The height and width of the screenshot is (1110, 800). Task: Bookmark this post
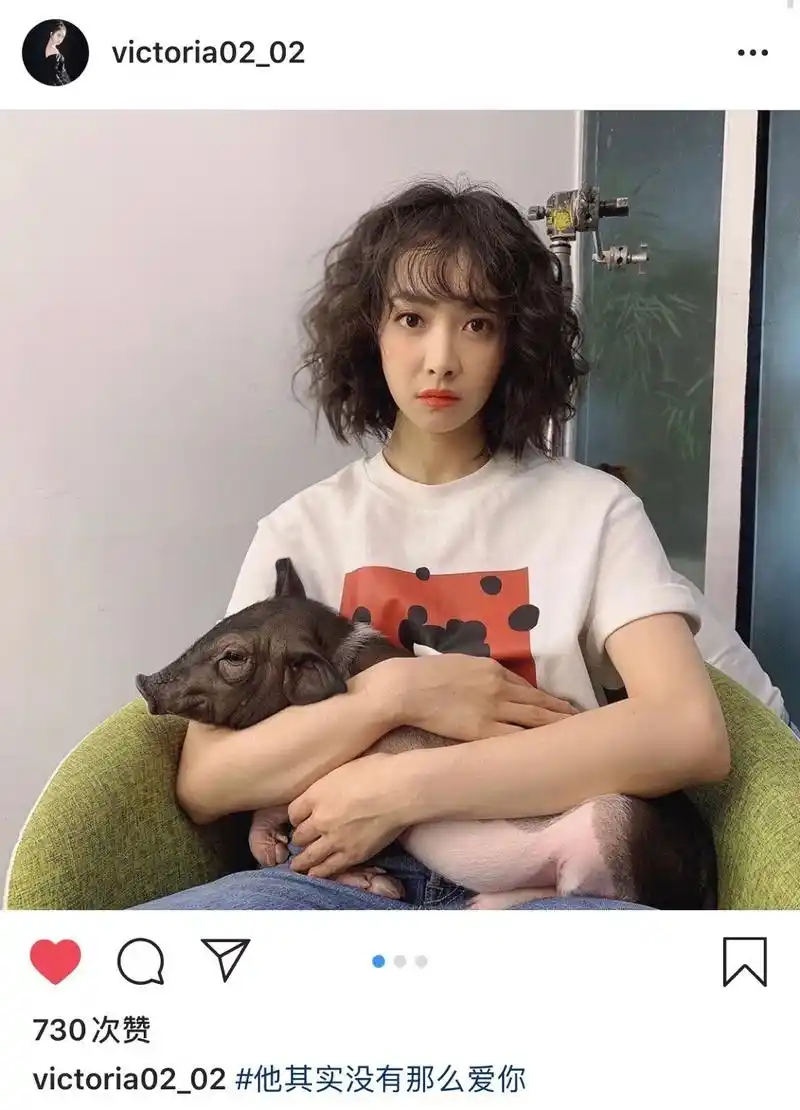coord(744,962)
